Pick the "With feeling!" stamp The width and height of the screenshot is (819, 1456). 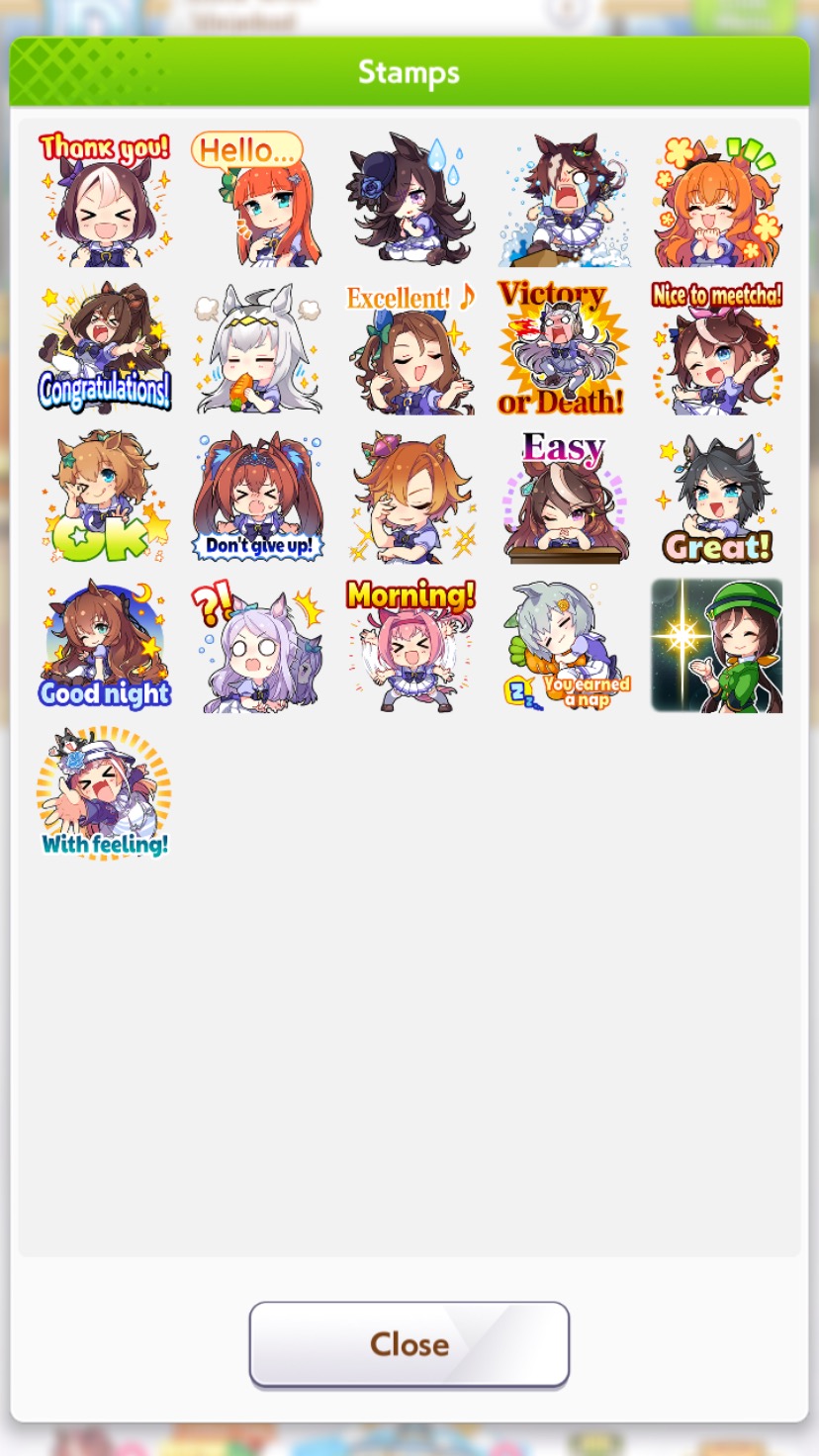[x=104, y=793]
